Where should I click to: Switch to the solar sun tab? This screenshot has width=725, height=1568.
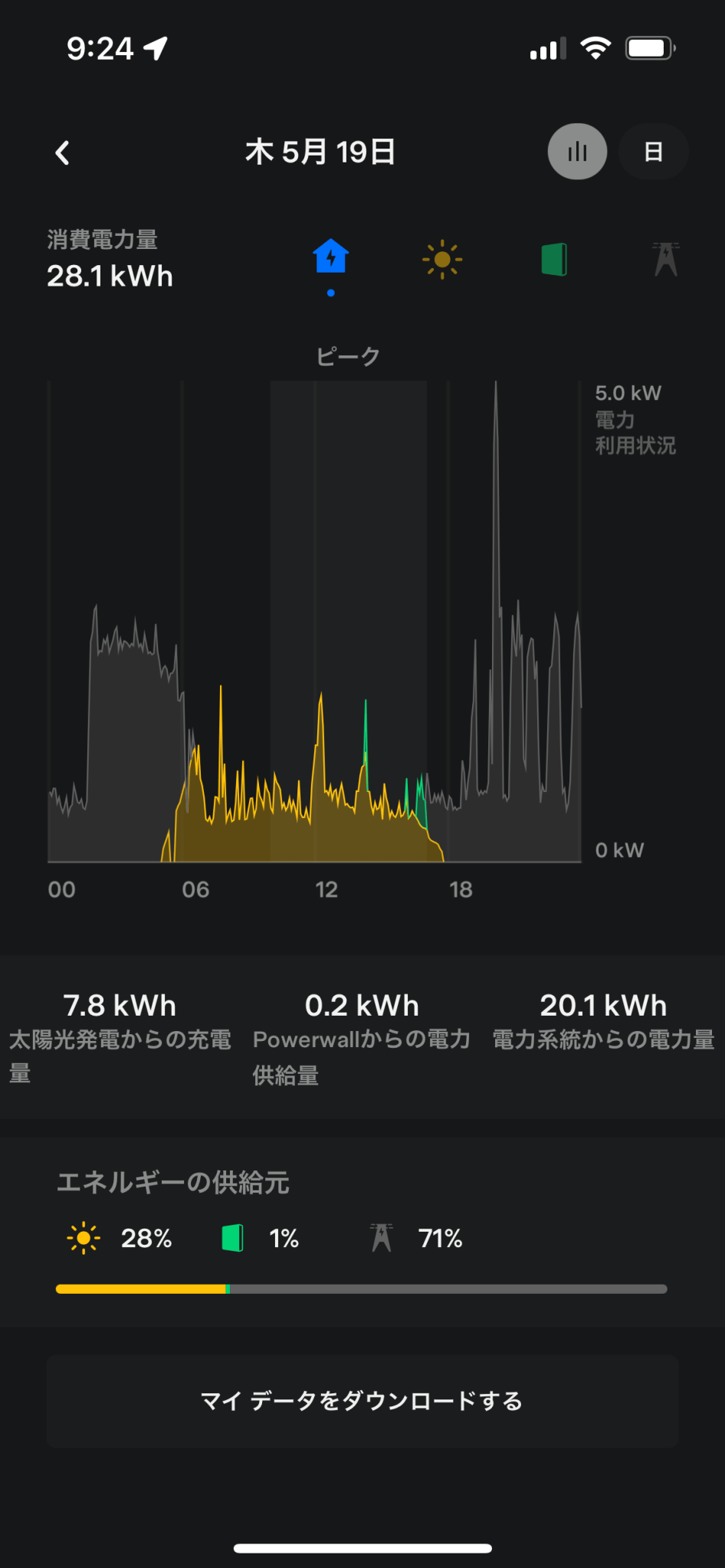coord(442,260)
